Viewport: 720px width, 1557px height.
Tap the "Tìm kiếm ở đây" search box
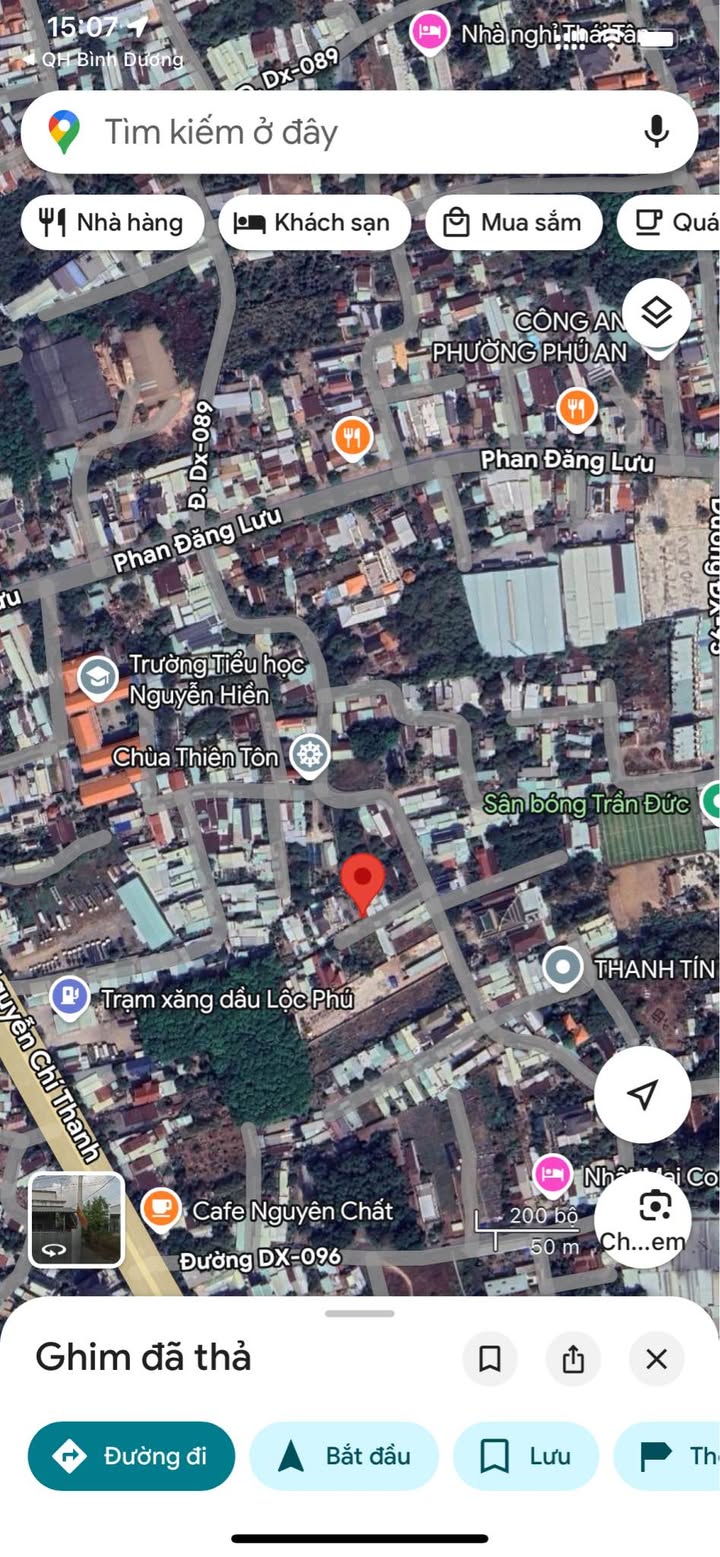[x=359, y=132]
